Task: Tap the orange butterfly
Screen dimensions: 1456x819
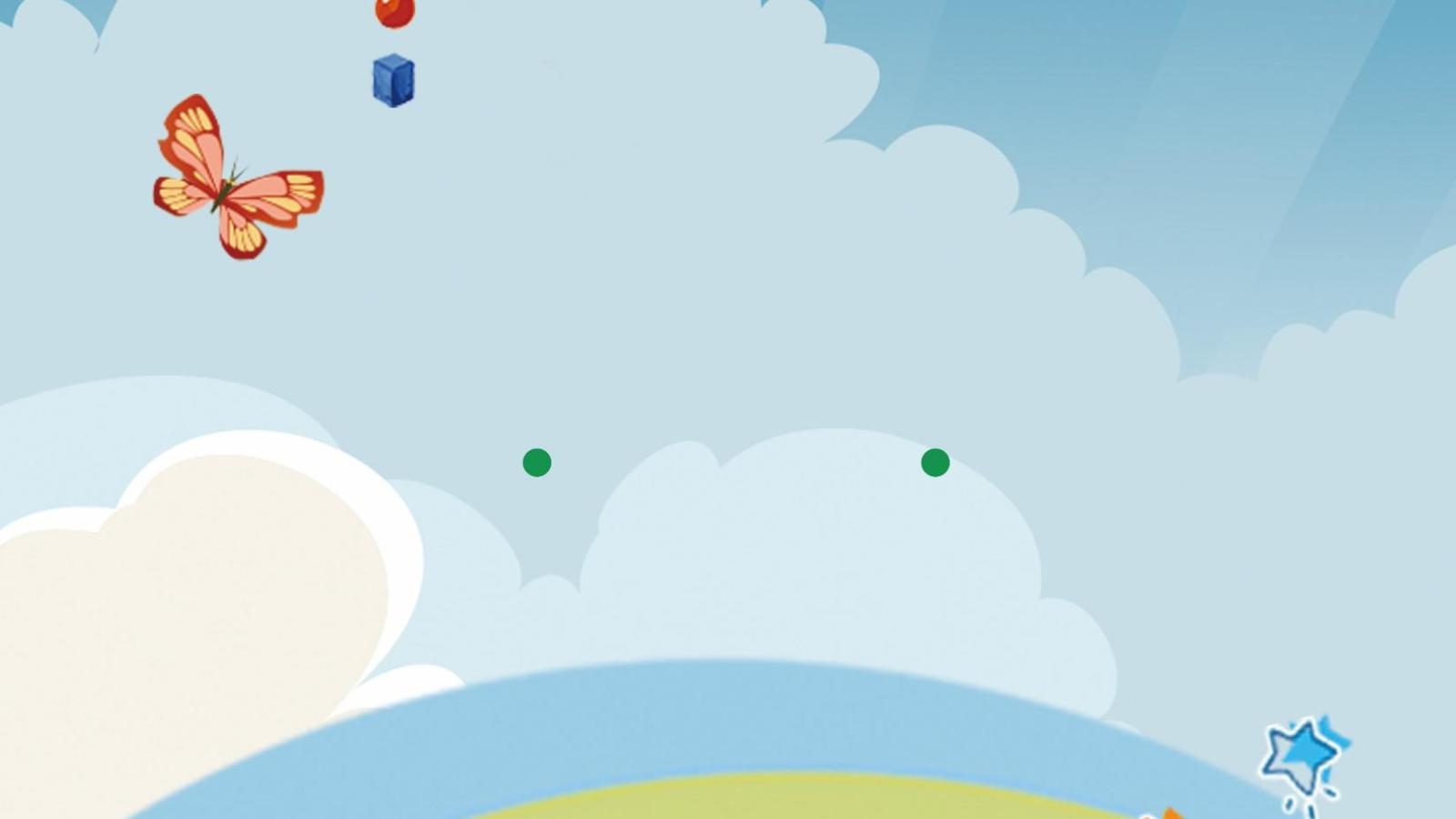Action: [235, 182]
